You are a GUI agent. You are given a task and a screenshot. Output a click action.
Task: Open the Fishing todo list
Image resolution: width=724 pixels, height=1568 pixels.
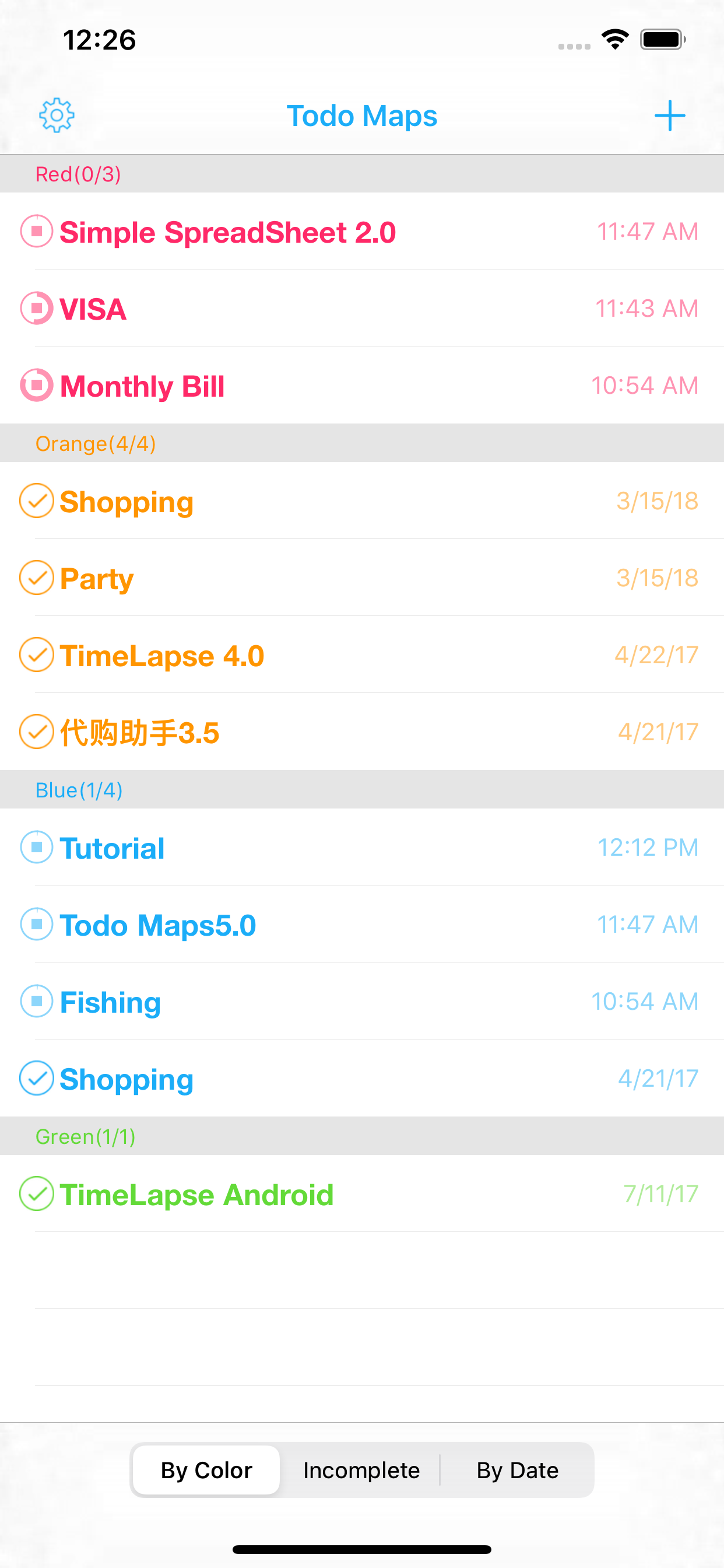(x=362, y=1002)
